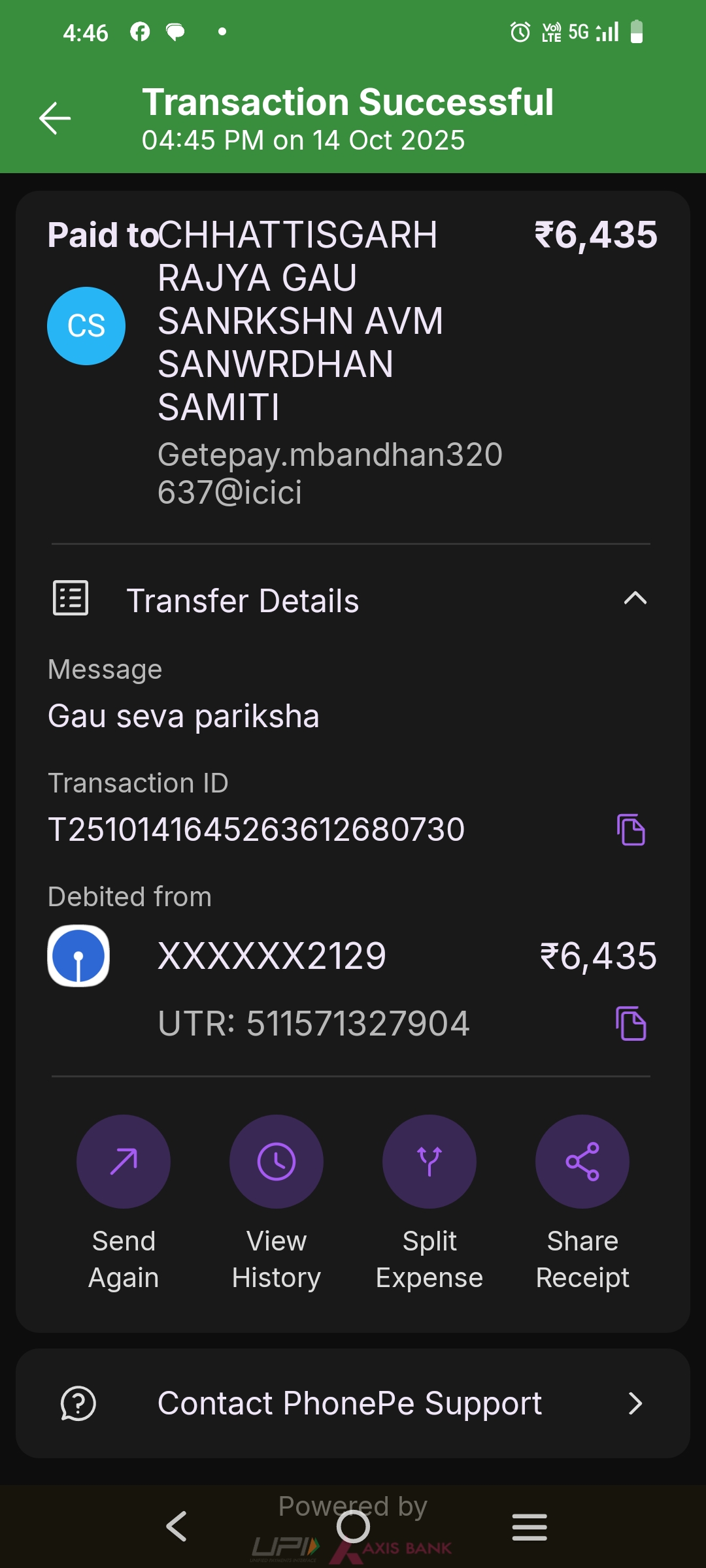The width and height of the screenshot is (706, 1568).
Task: Copy the Transaction ID
Action: pos(631,830)
